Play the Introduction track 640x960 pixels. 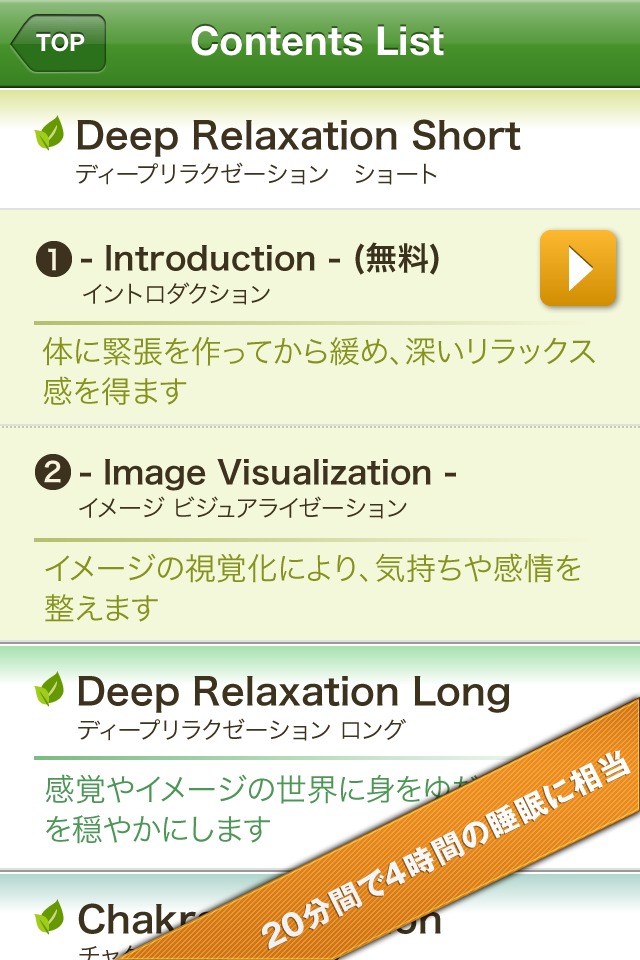click(x=578, y=268)
